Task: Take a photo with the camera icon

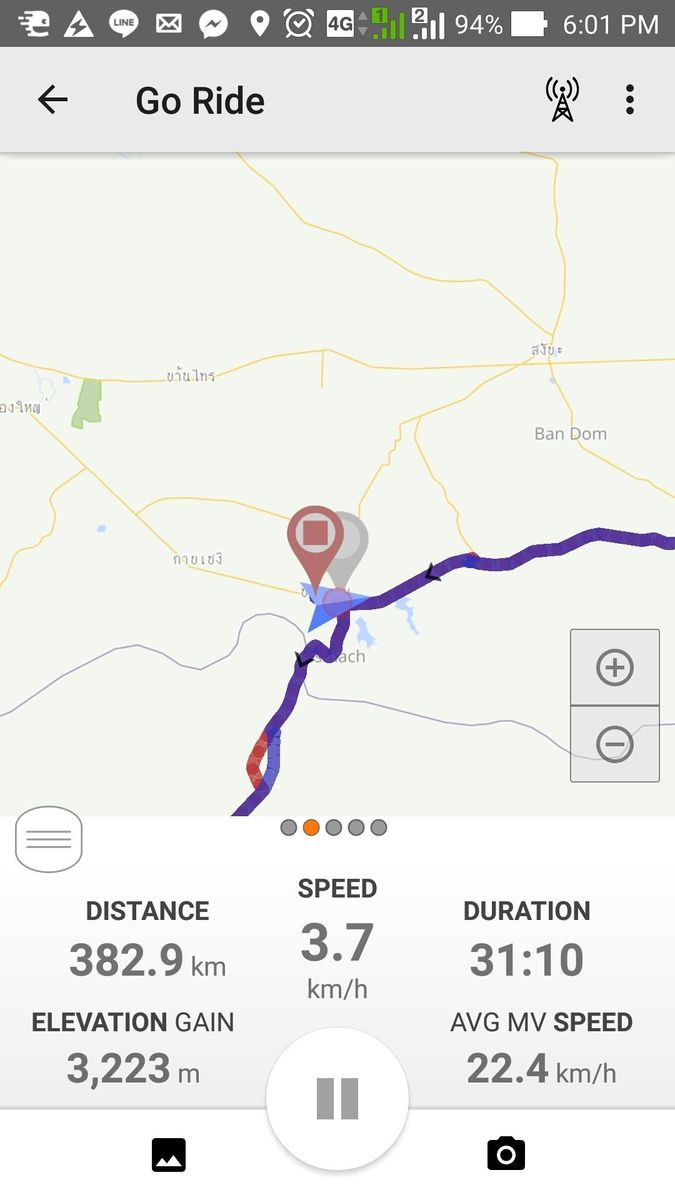Action: [x=506, y=1155]
